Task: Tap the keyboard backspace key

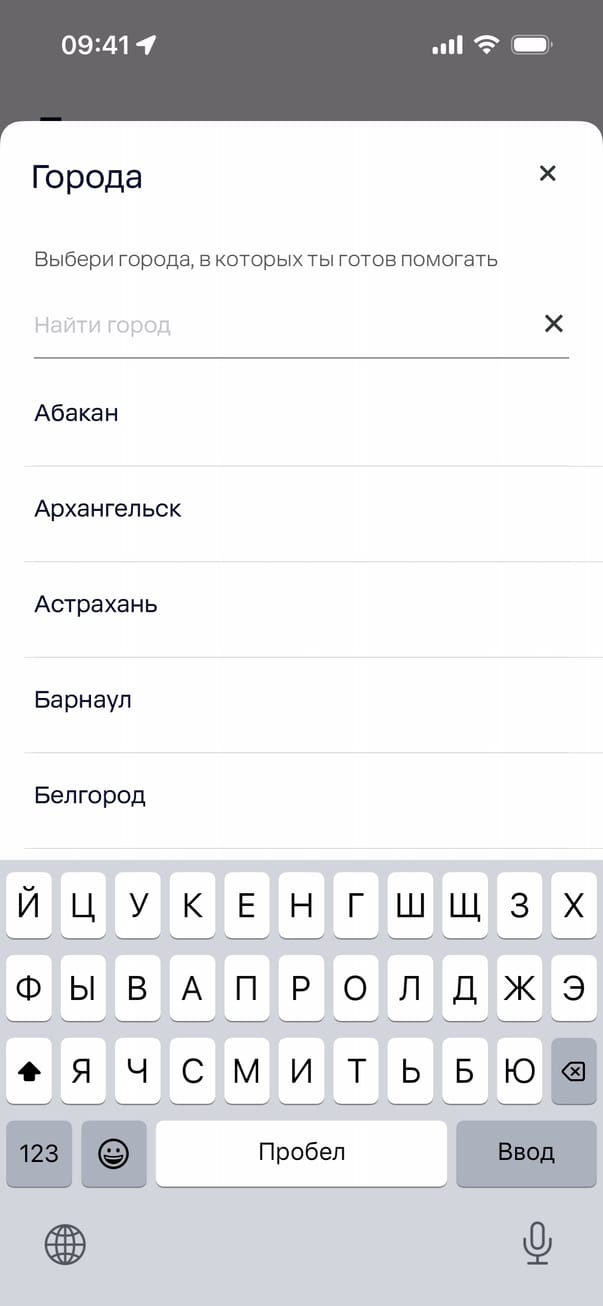Action: [573, 1071]
